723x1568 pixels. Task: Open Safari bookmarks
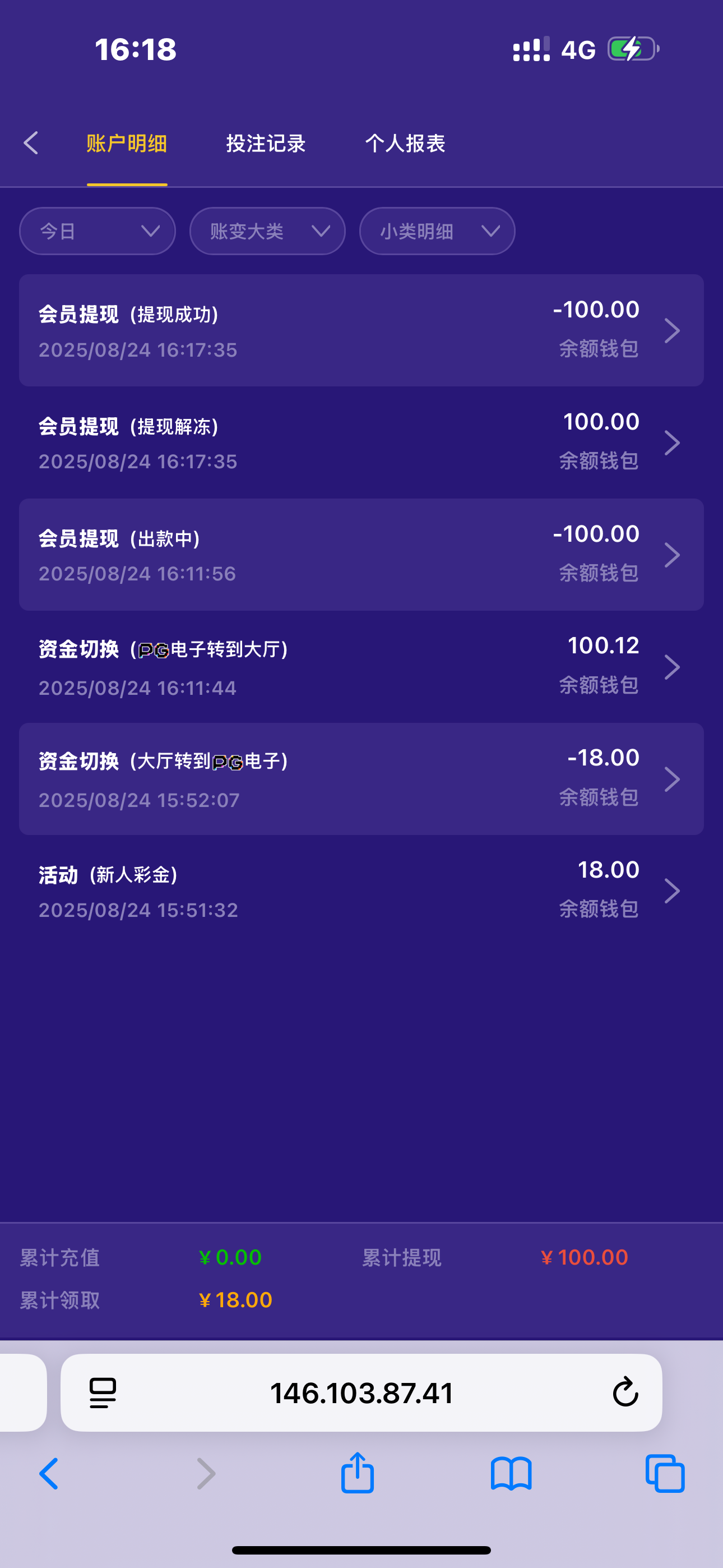[x=511, y=1474]
